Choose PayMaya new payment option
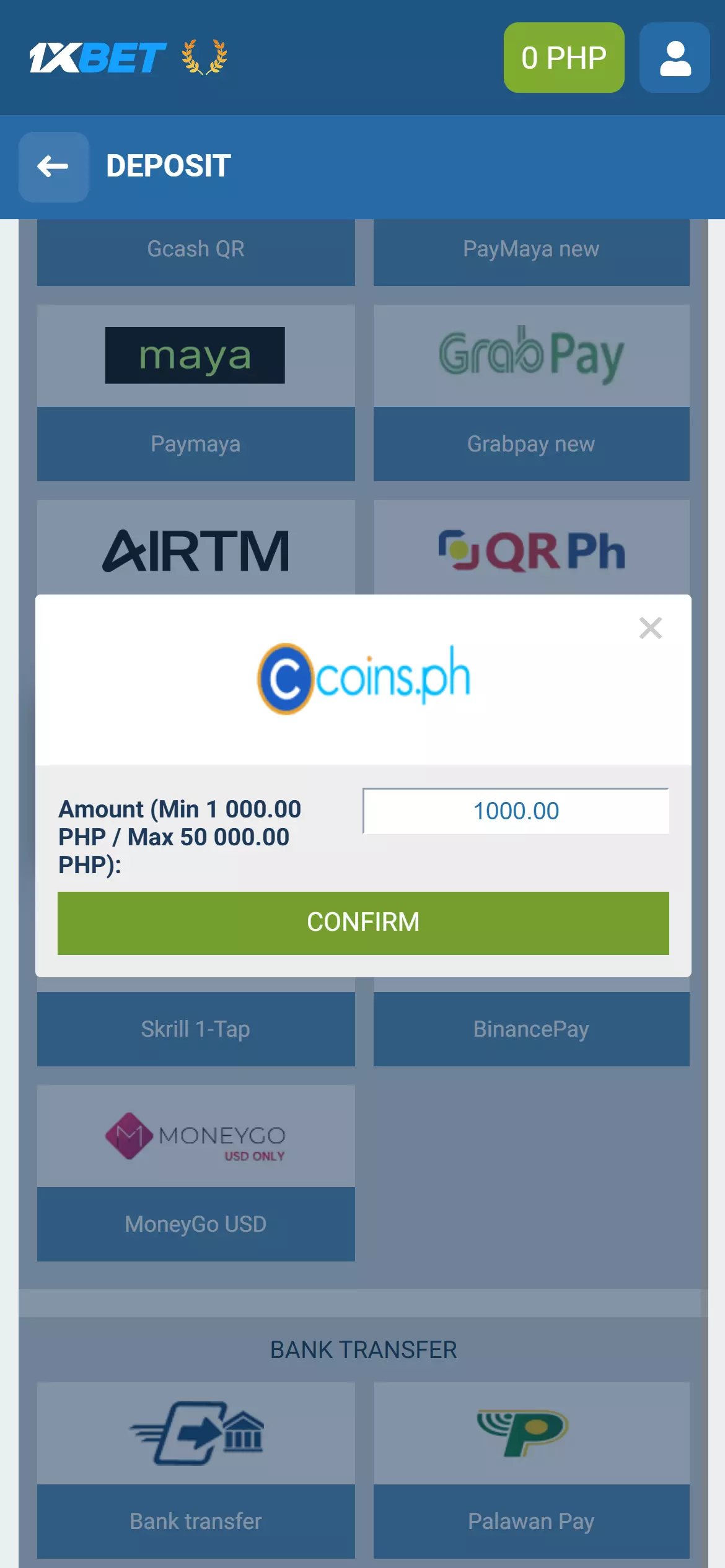The width and height of the screenshot is (725, 1568). [531, 250]
